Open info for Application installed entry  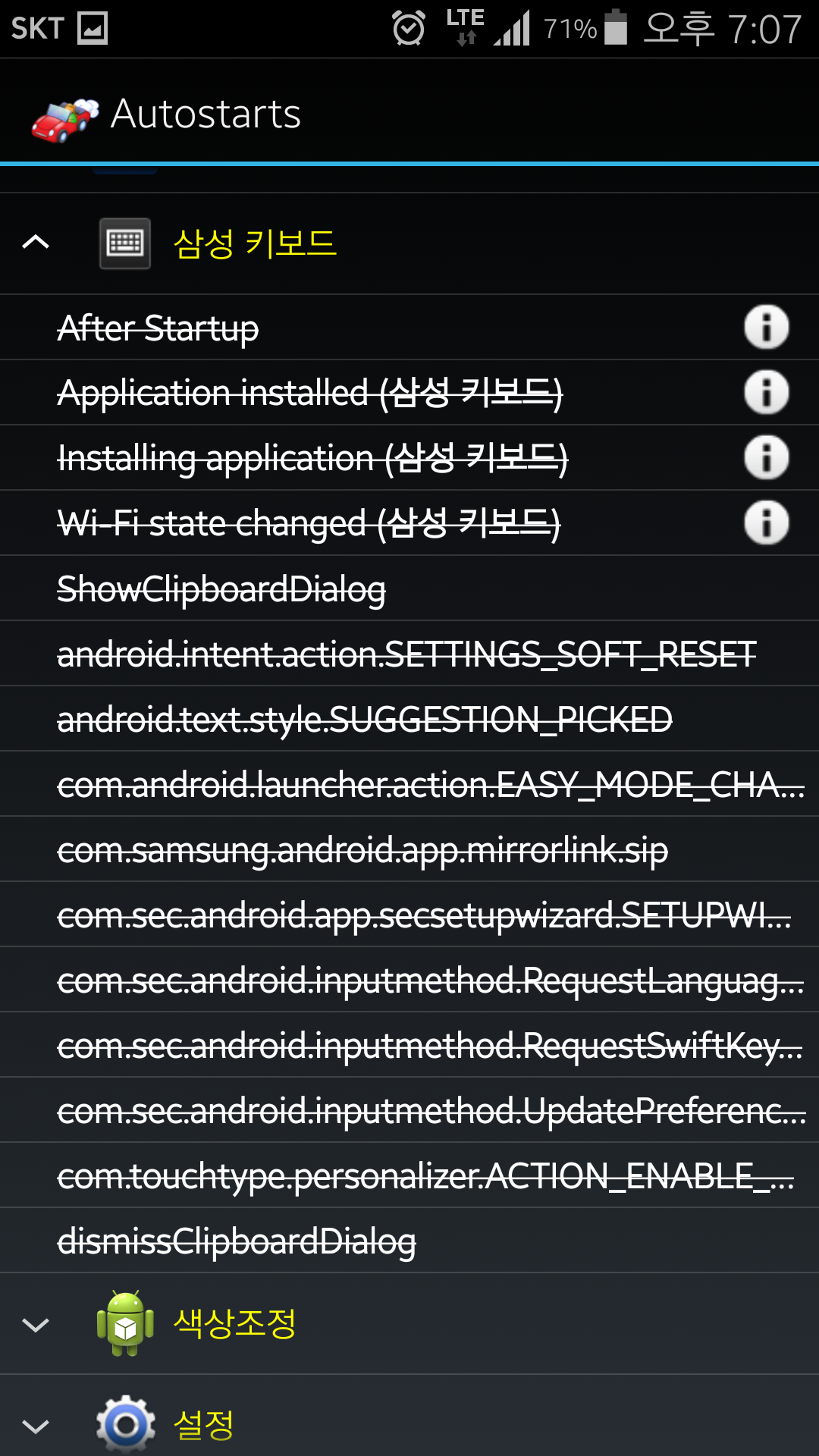click(x=766, y=393)
